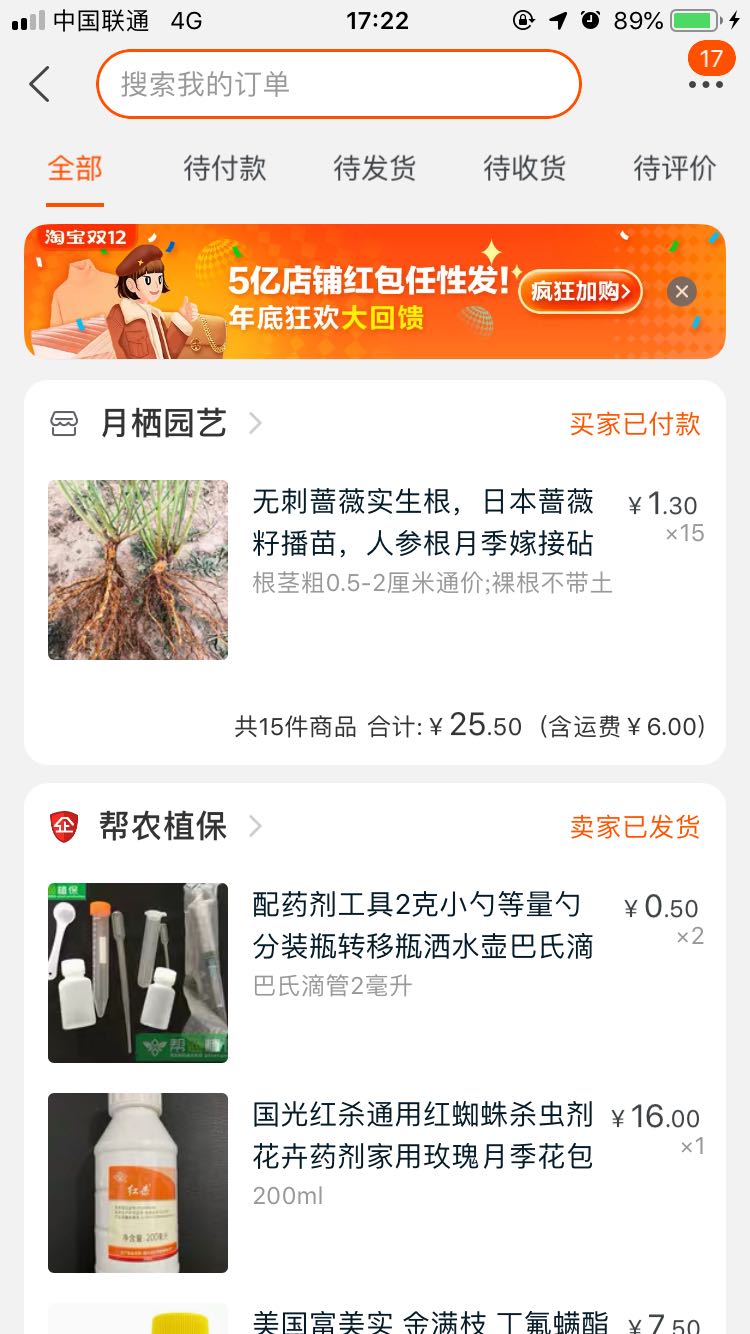Screen dimensions: 750x1334
Task: Switch to the 待评价 tab
Action: tap(675, 168)
